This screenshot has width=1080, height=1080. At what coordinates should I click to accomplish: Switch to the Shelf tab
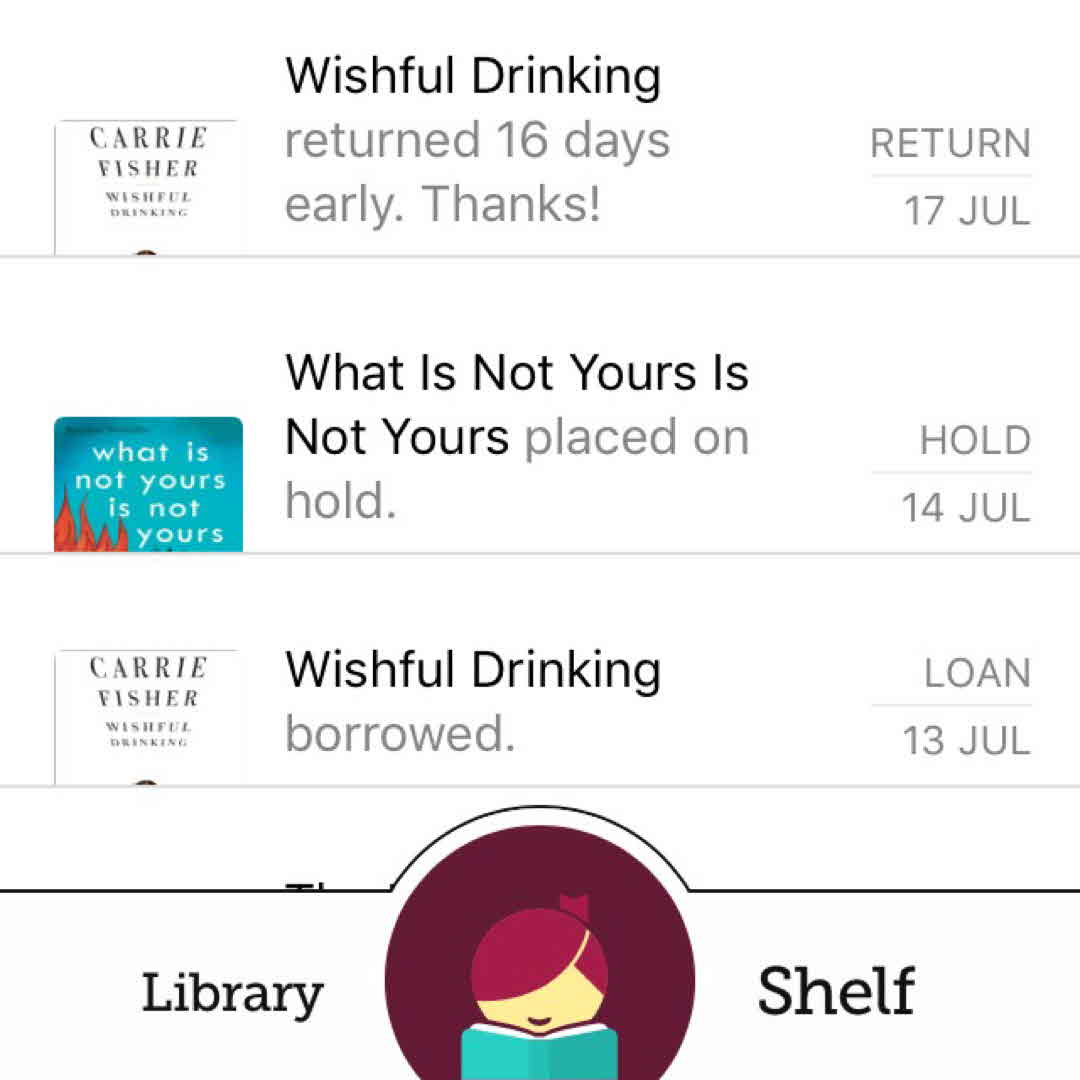coord(836,992)
